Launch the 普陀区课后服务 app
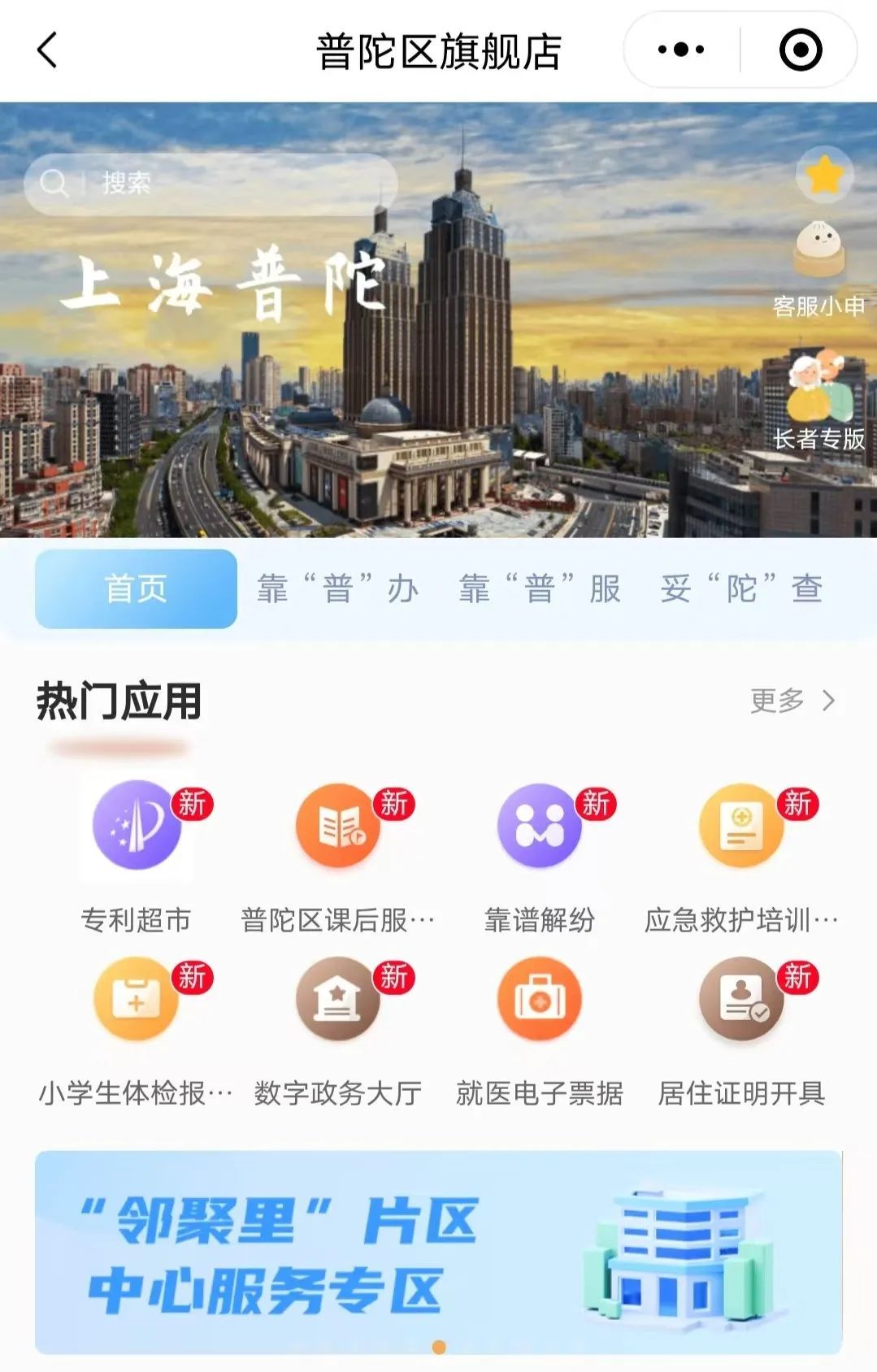This screenshot has width=877, height=1372. (x=338, y=855)
